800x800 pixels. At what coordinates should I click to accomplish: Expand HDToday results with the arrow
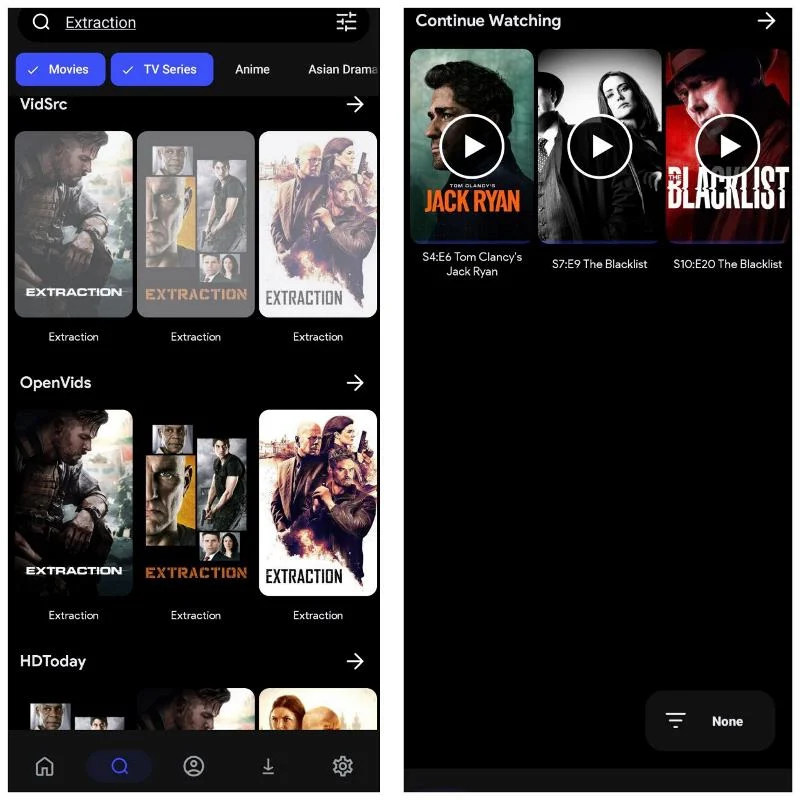tap(355, 661)
